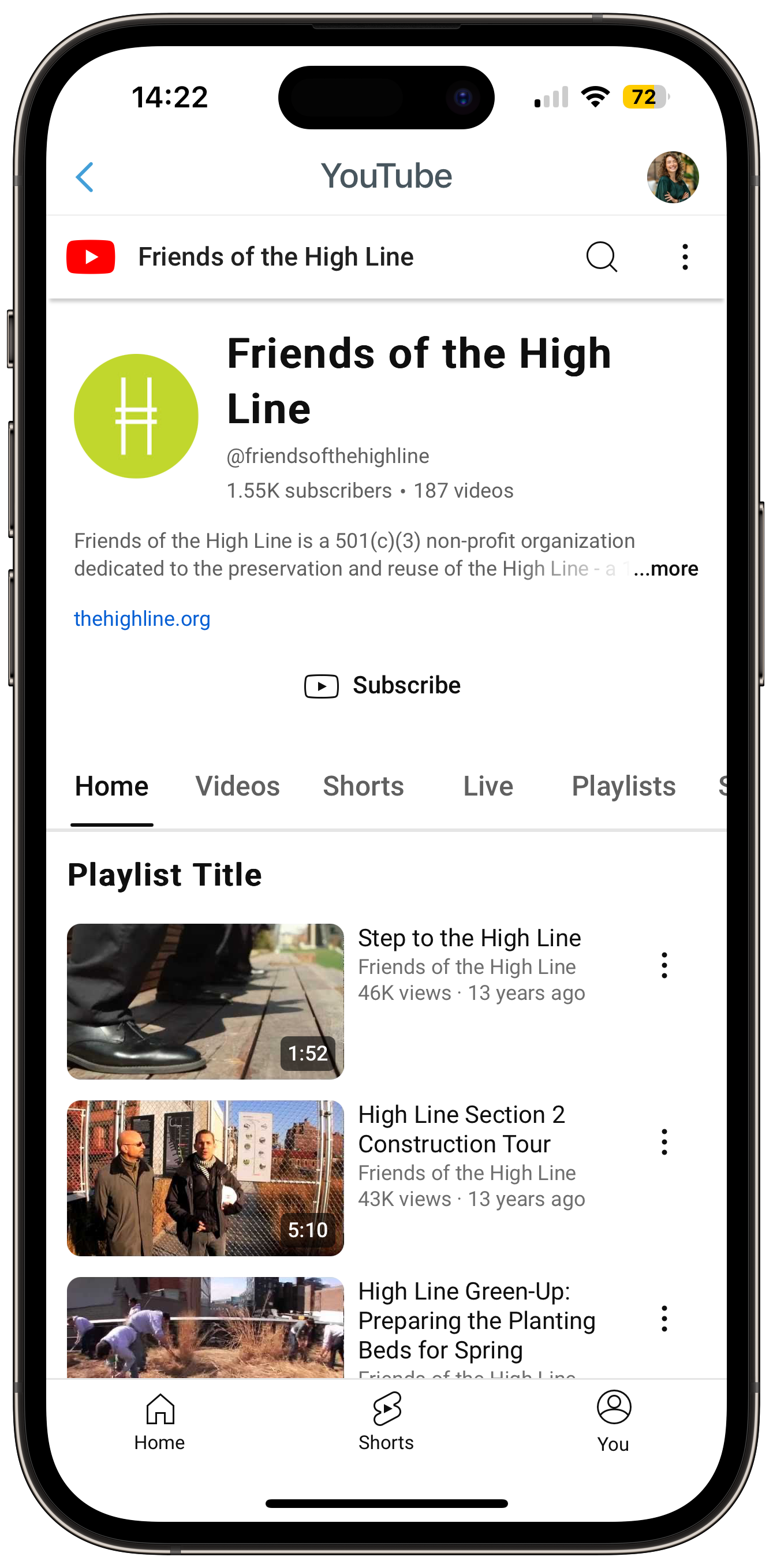Open options for High Line Green-Up video

coord(664,1319)
